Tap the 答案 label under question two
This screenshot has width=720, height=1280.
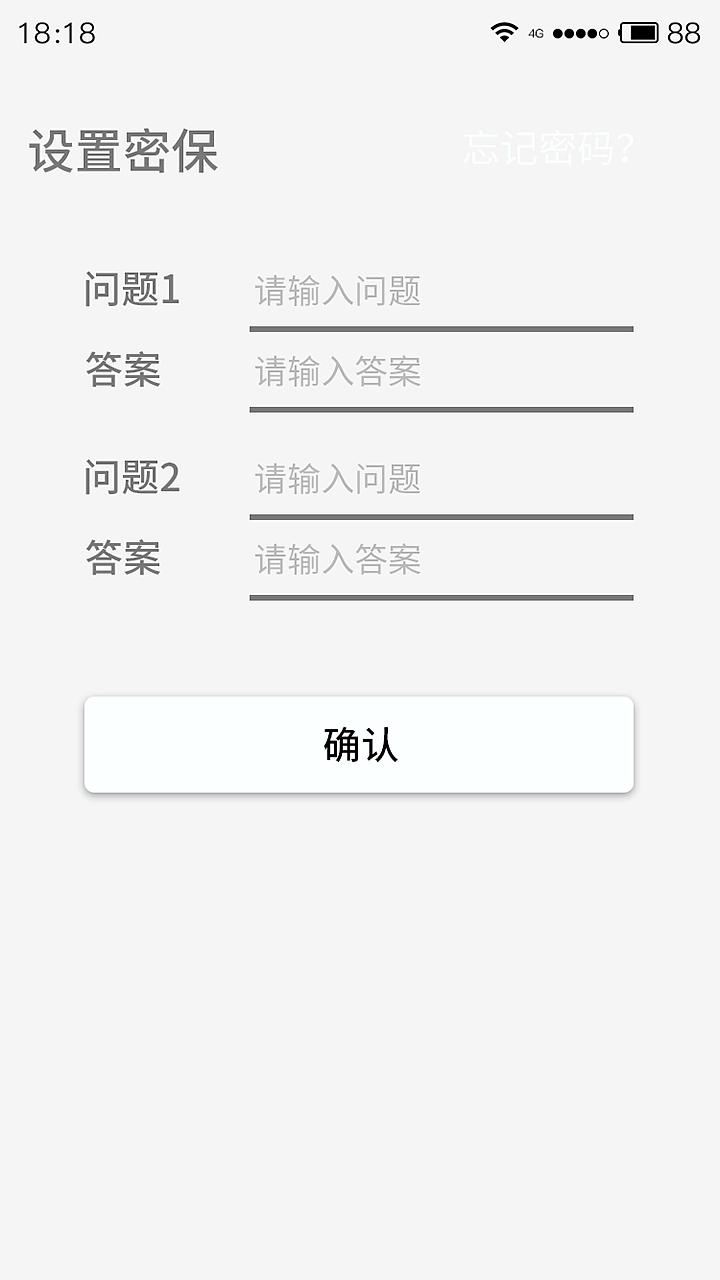point(122,560)
